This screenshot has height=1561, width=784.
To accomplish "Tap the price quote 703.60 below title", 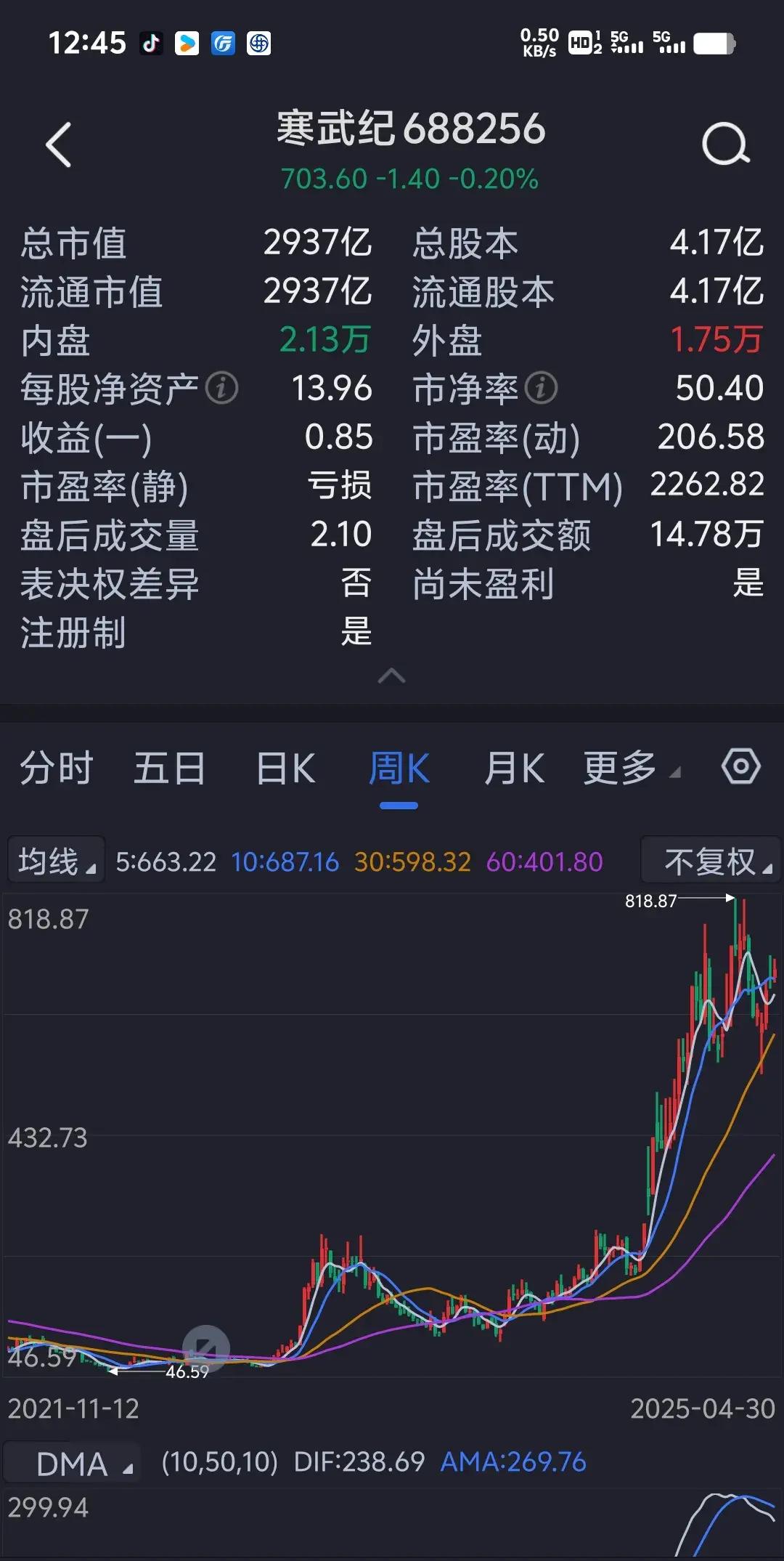I will pos(324,175).
